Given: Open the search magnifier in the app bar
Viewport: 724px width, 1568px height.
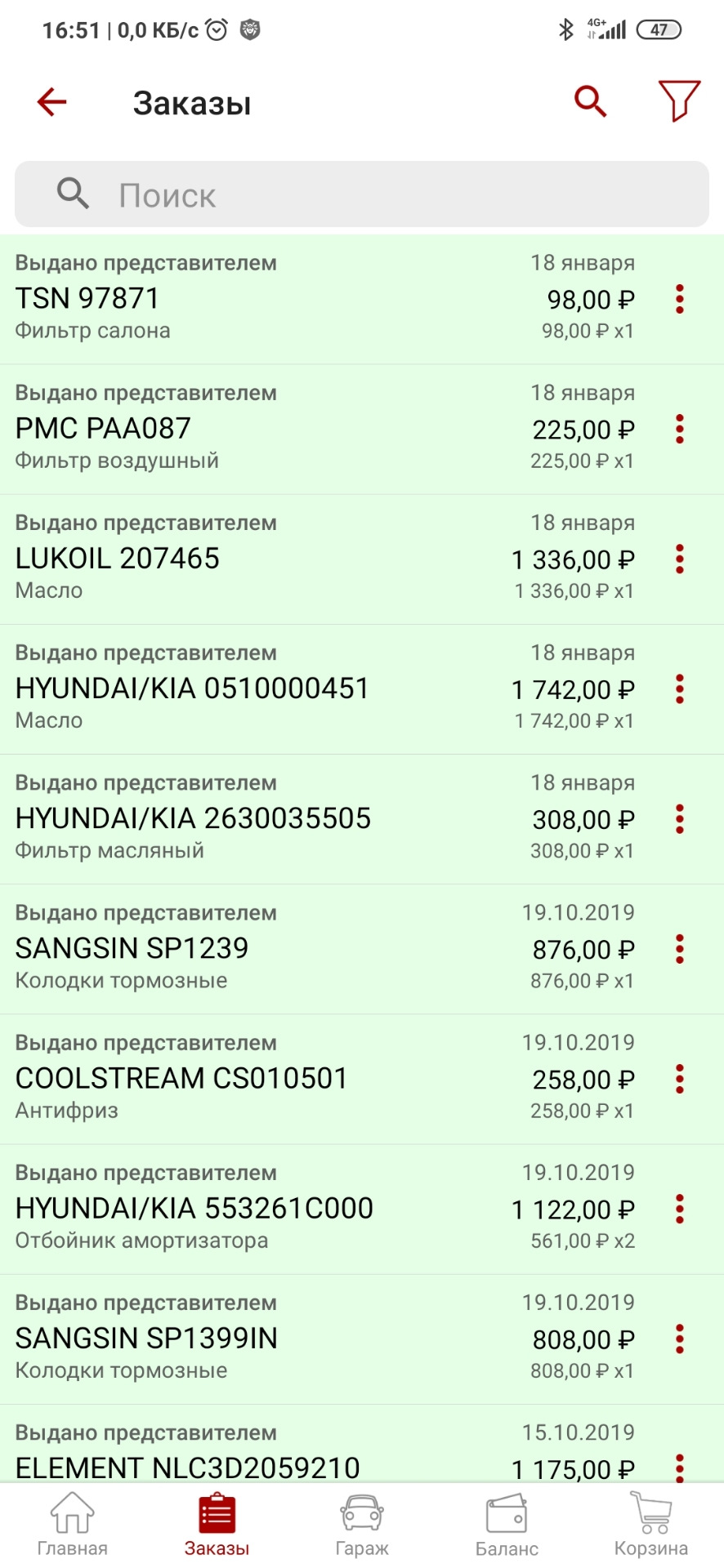Looking at the screenshot, I should [x=590, y=101].
